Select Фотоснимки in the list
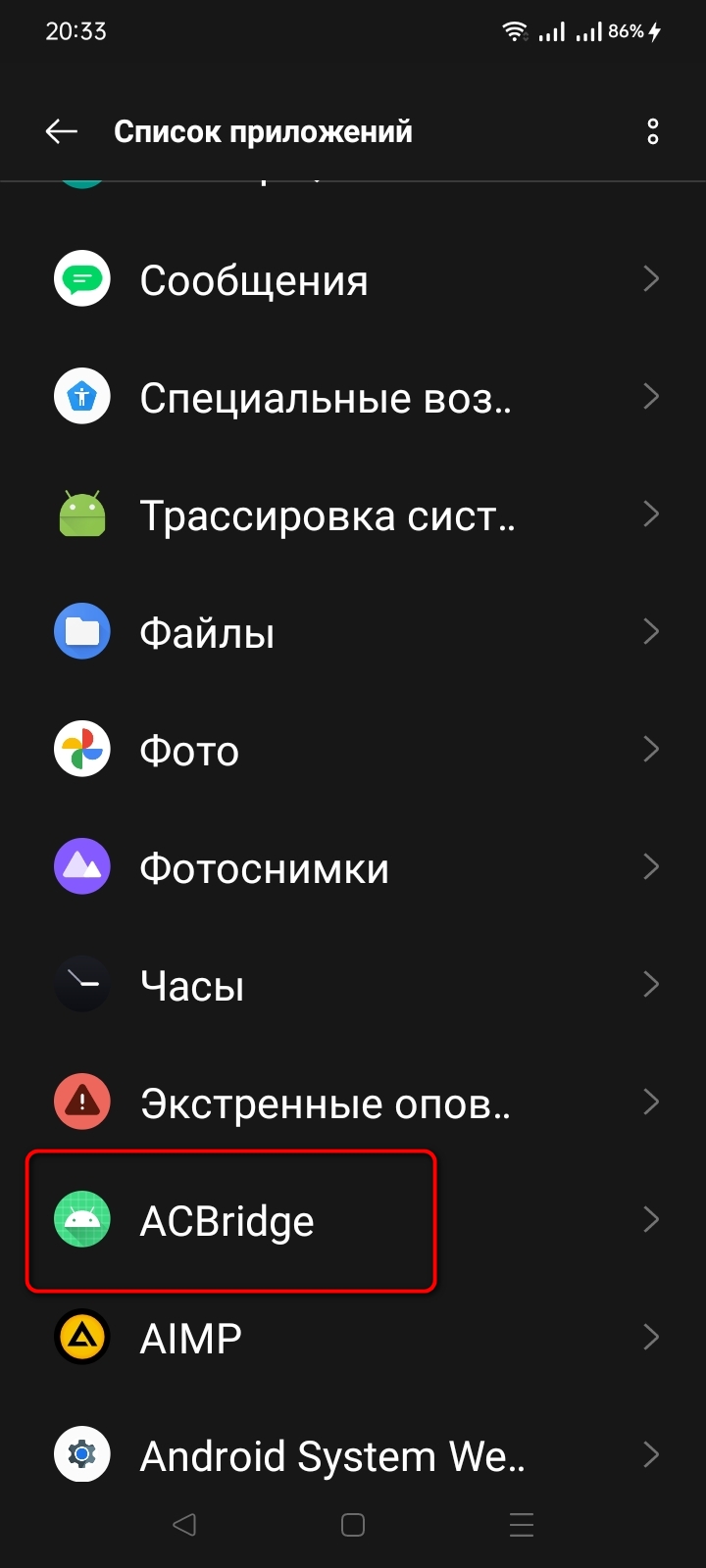The image size is (706, 1568). click(353, 868)
